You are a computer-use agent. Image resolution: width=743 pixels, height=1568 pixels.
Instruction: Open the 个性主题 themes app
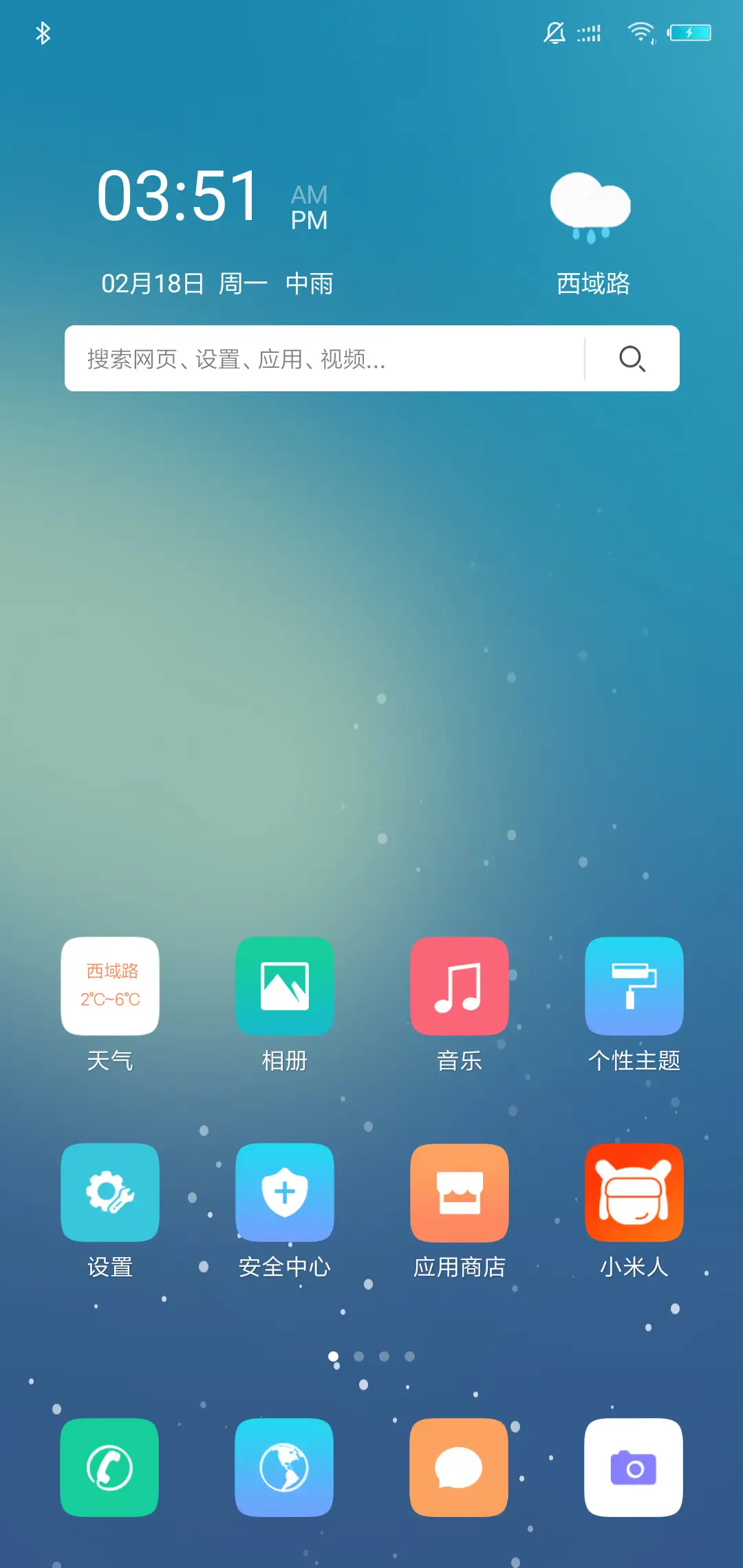(x=633, y=987)
